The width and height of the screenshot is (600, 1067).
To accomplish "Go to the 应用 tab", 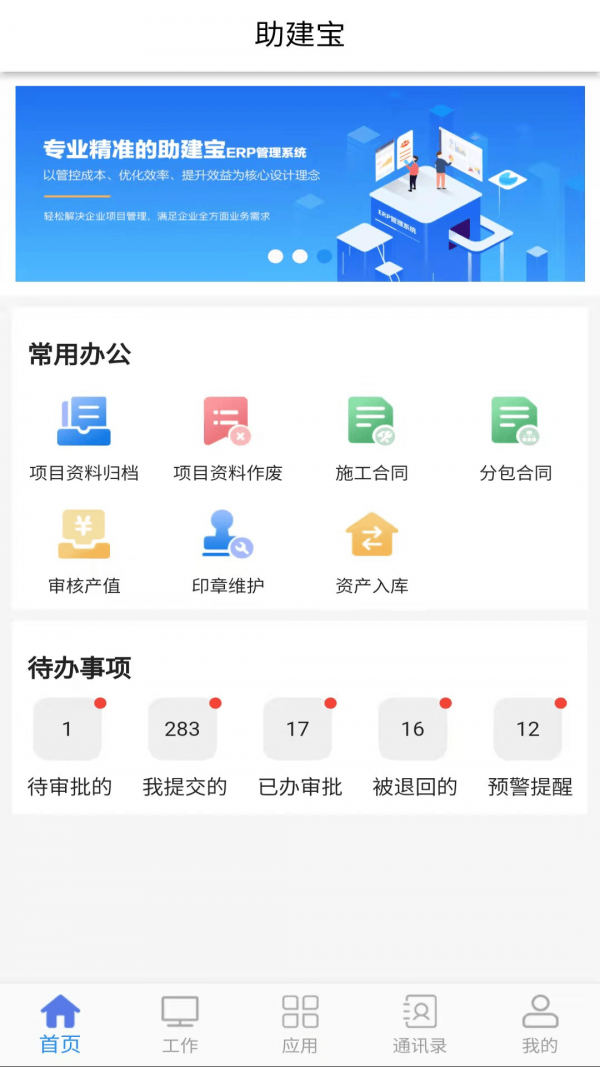I will pos(300,1024).
